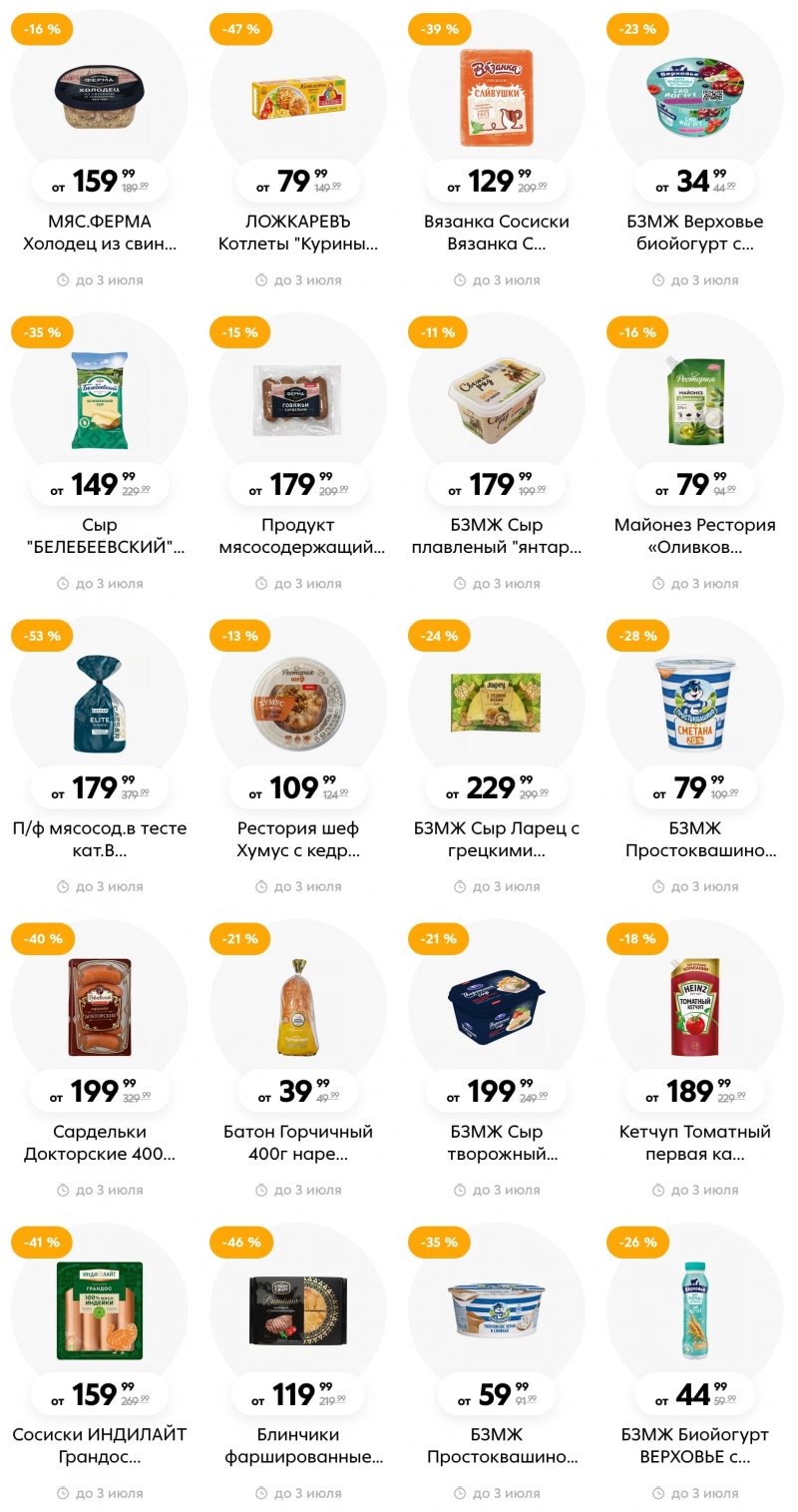The height and width of the screenshot is (1512, 798).
Task: Open БЗМЖ Сыр творожный card
Action: coord(497,1008)
